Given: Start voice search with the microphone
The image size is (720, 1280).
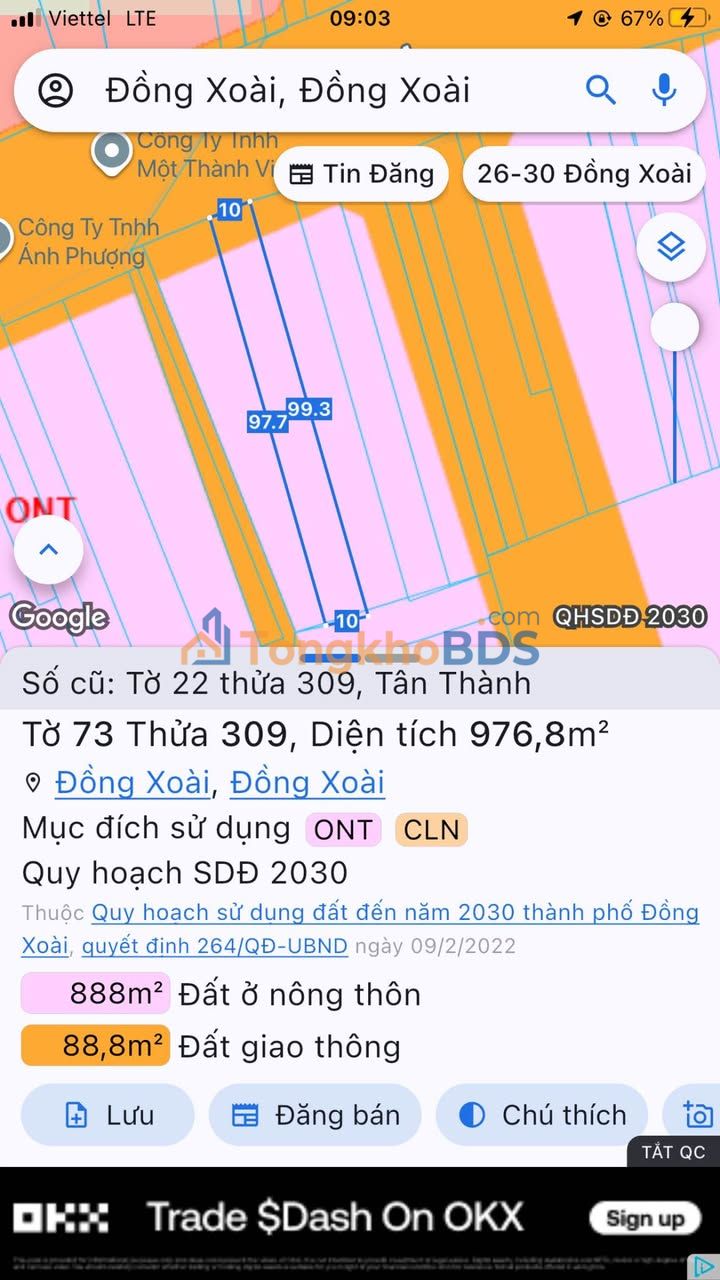Looking at the screenshot, I should [664, 90].
